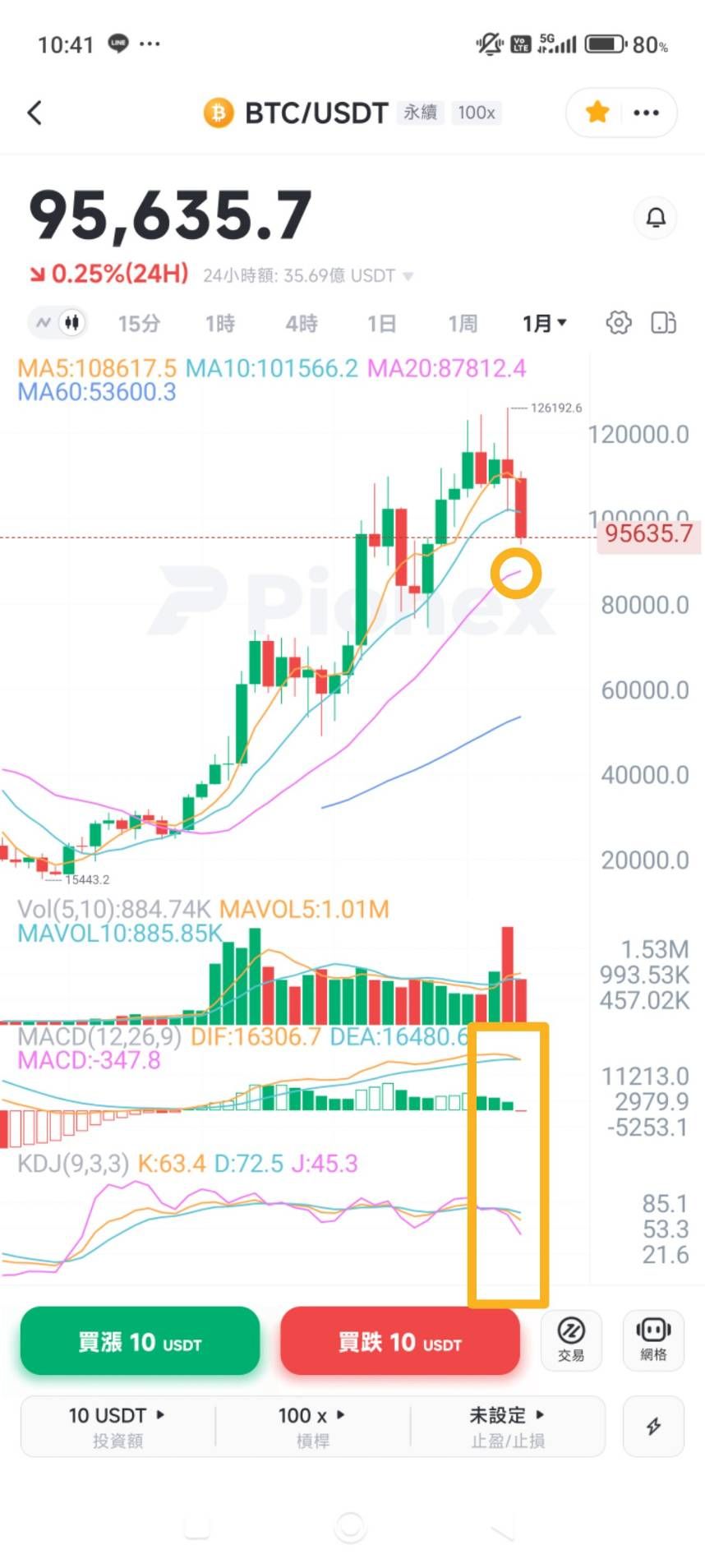Open the 交易 trading button
Image resolution: width=705 pixels, height=1568 pixels.
click(571, 1340)
